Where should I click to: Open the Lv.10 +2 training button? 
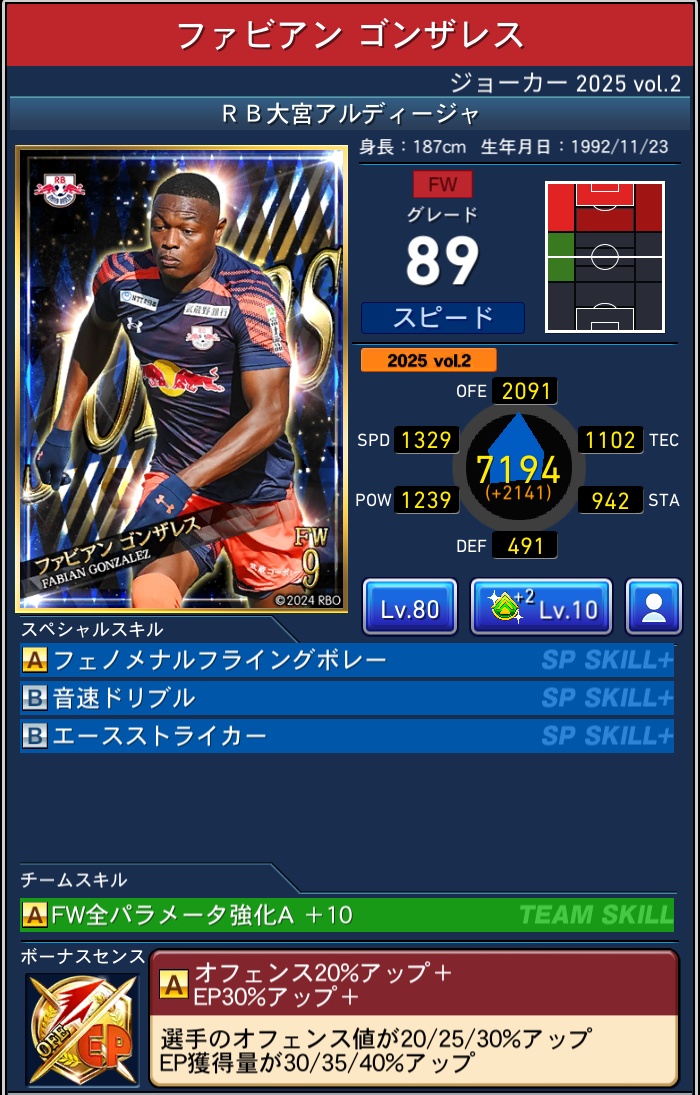click(541, 608)
